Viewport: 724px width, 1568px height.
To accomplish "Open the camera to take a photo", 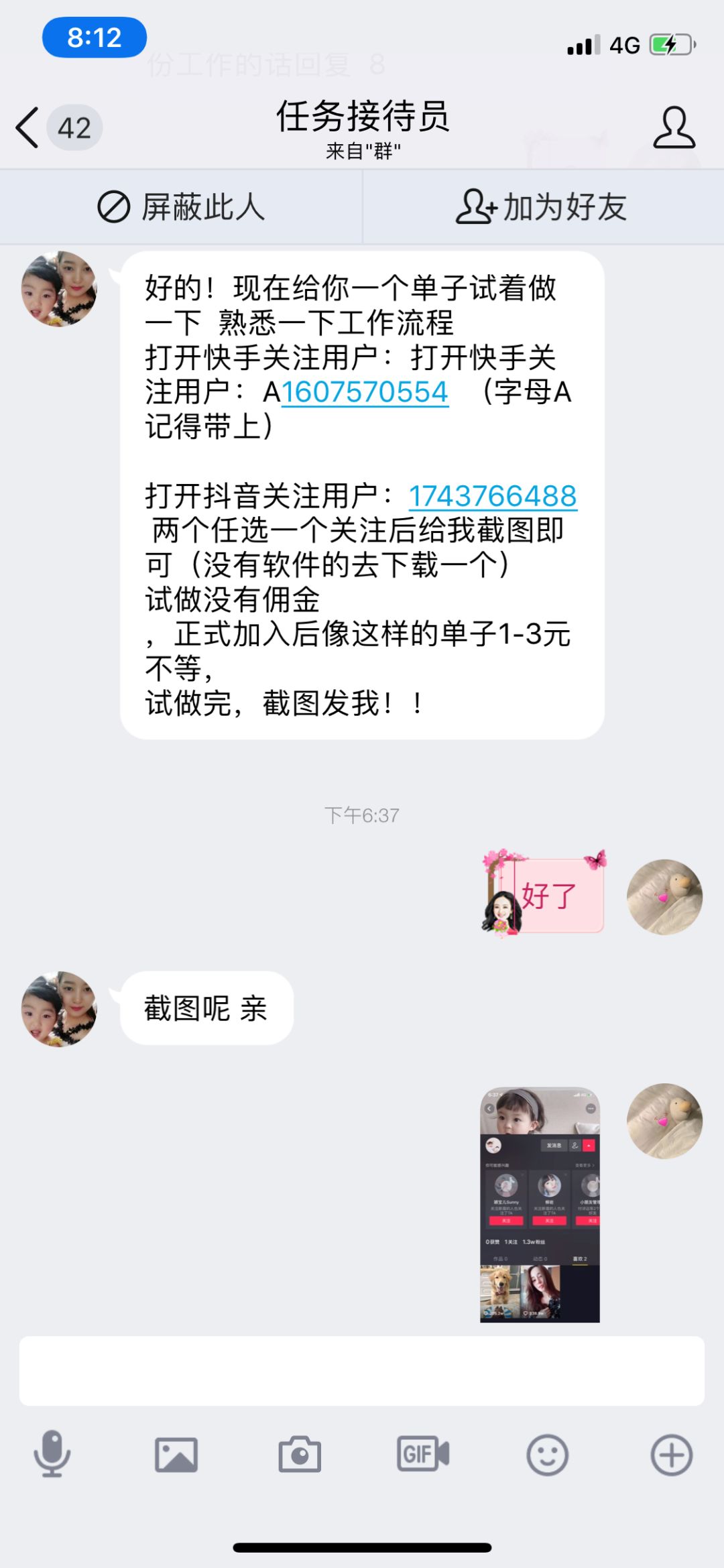I will click(300, 1455).
